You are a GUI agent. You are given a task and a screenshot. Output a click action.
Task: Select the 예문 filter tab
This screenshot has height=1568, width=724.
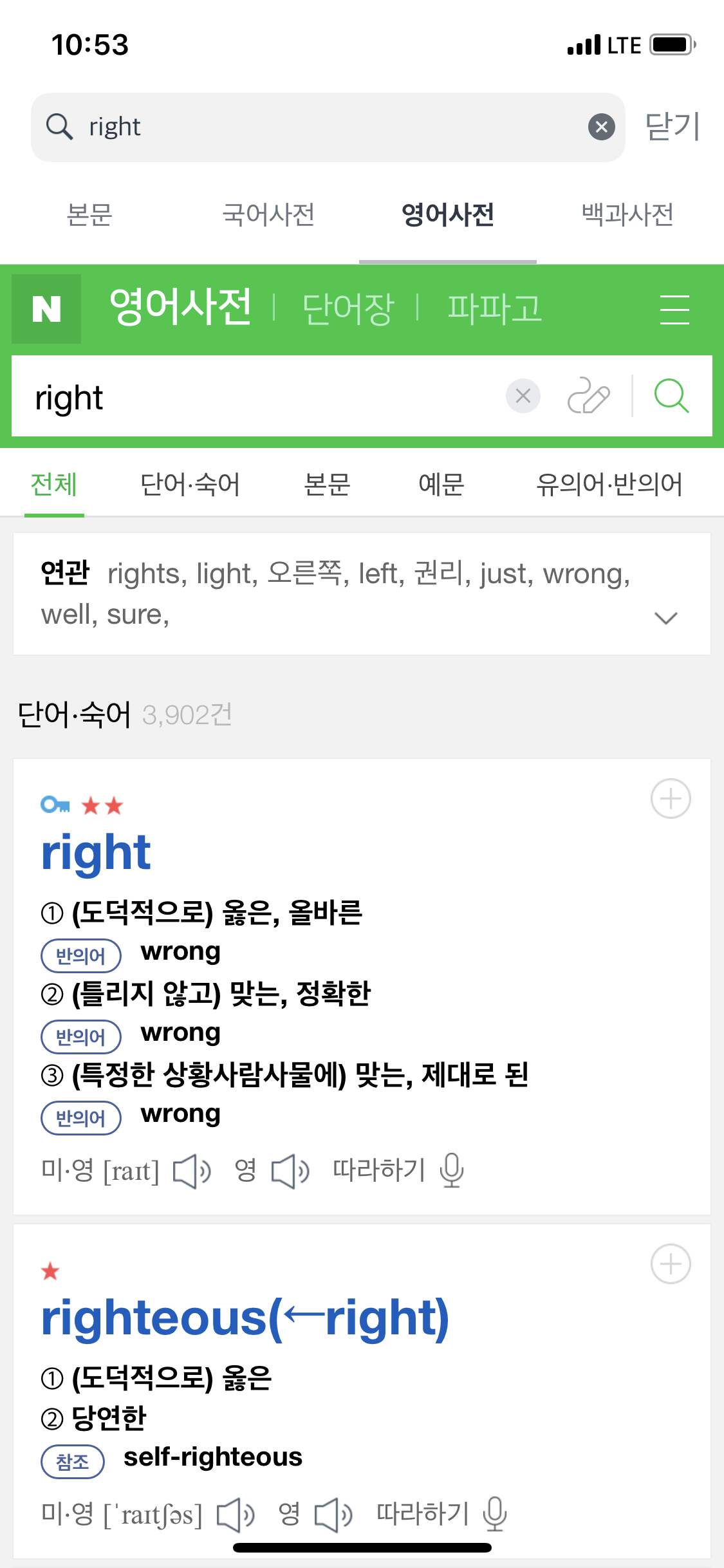click(x=441, y=484)
